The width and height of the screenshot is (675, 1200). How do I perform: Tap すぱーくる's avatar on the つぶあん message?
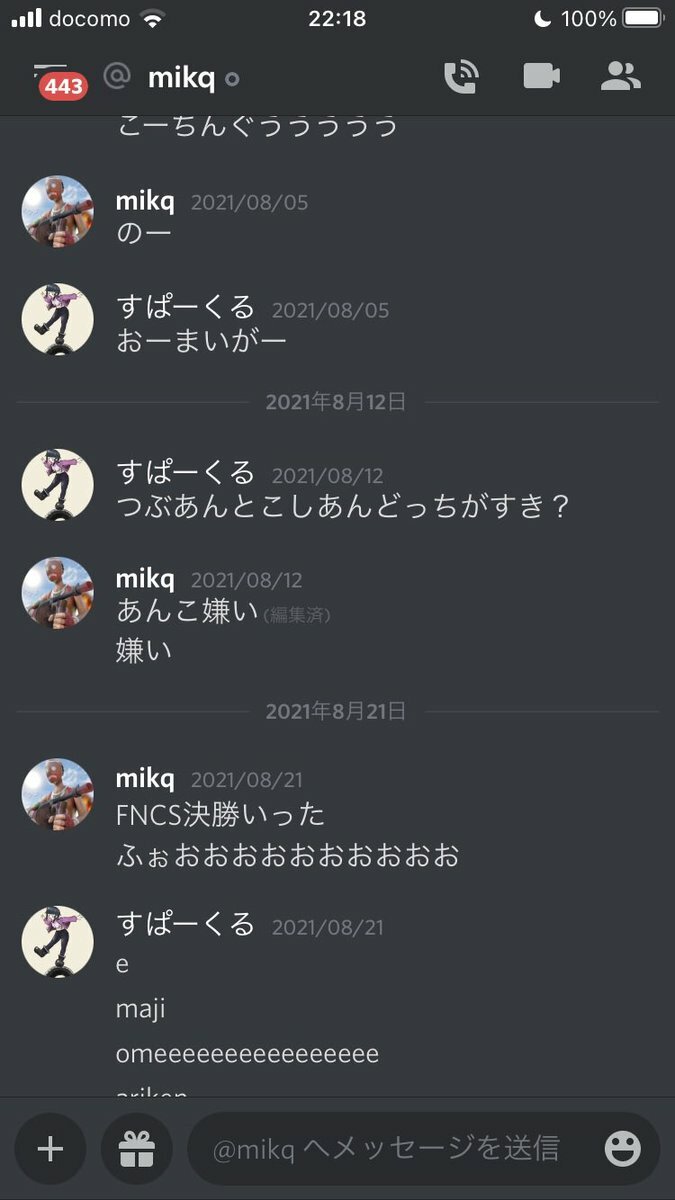(58, 485)
